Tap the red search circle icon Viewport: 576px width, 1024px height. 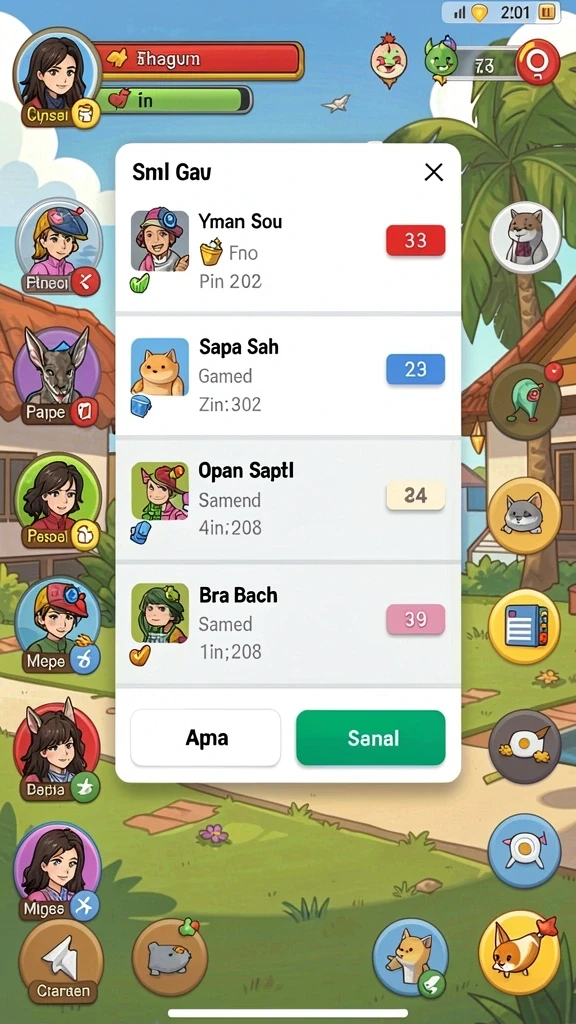[x=538, y=63]
